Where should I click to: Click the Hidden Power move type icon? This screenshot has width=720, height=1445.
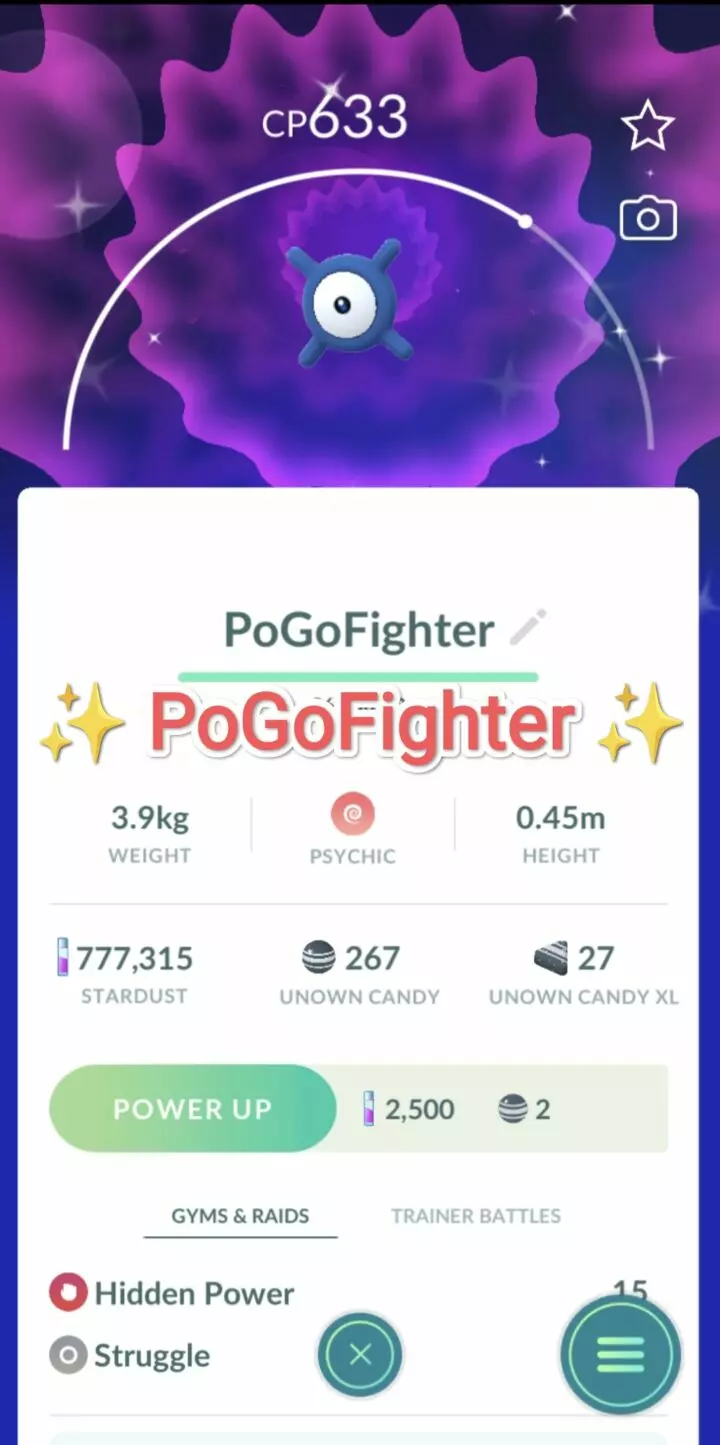pyautogui.click(x=68, y=1293)
